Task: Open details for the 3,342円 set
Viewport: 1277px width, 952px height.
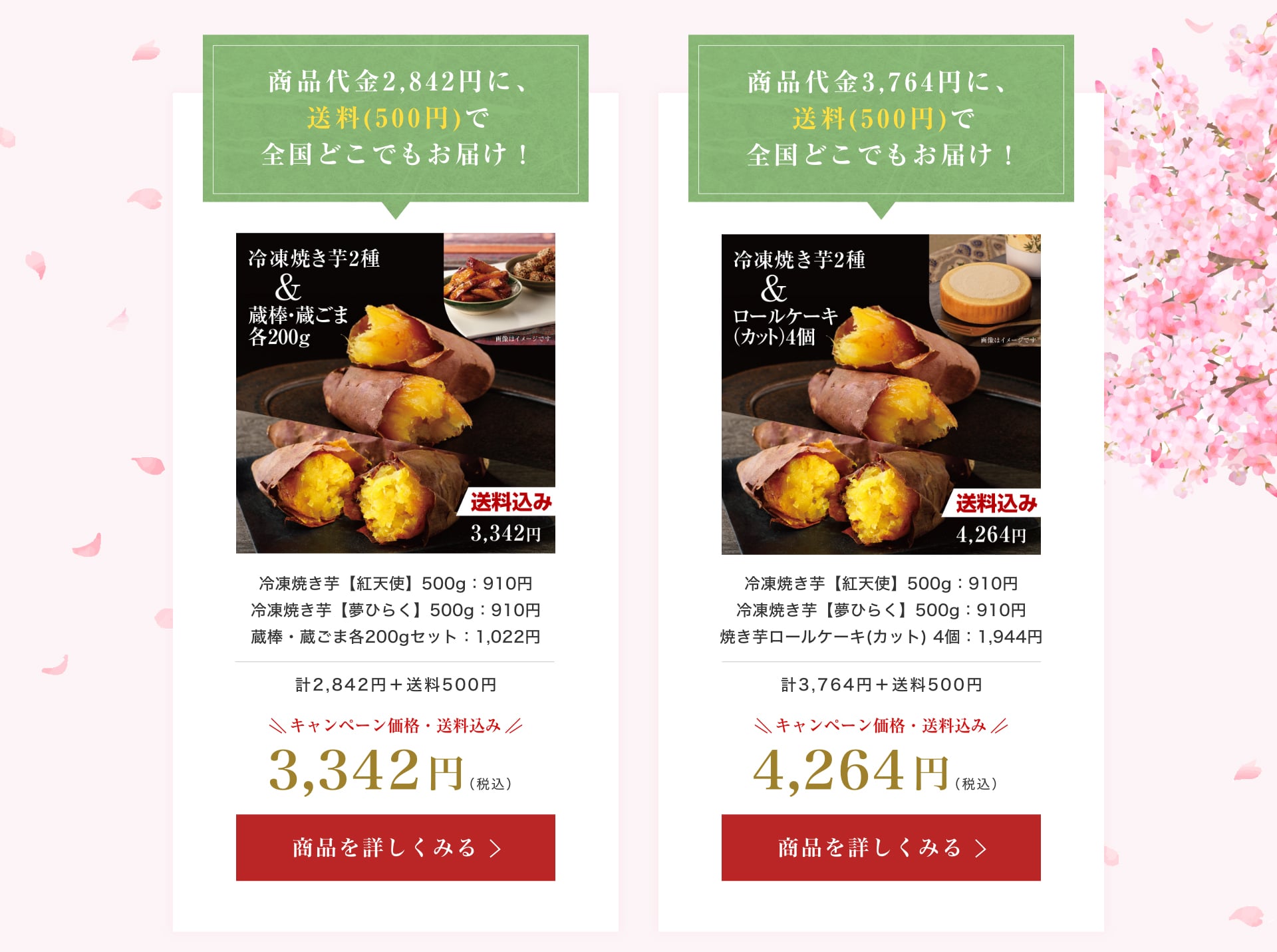Action: pyautogui.click(x=395, y=847)
